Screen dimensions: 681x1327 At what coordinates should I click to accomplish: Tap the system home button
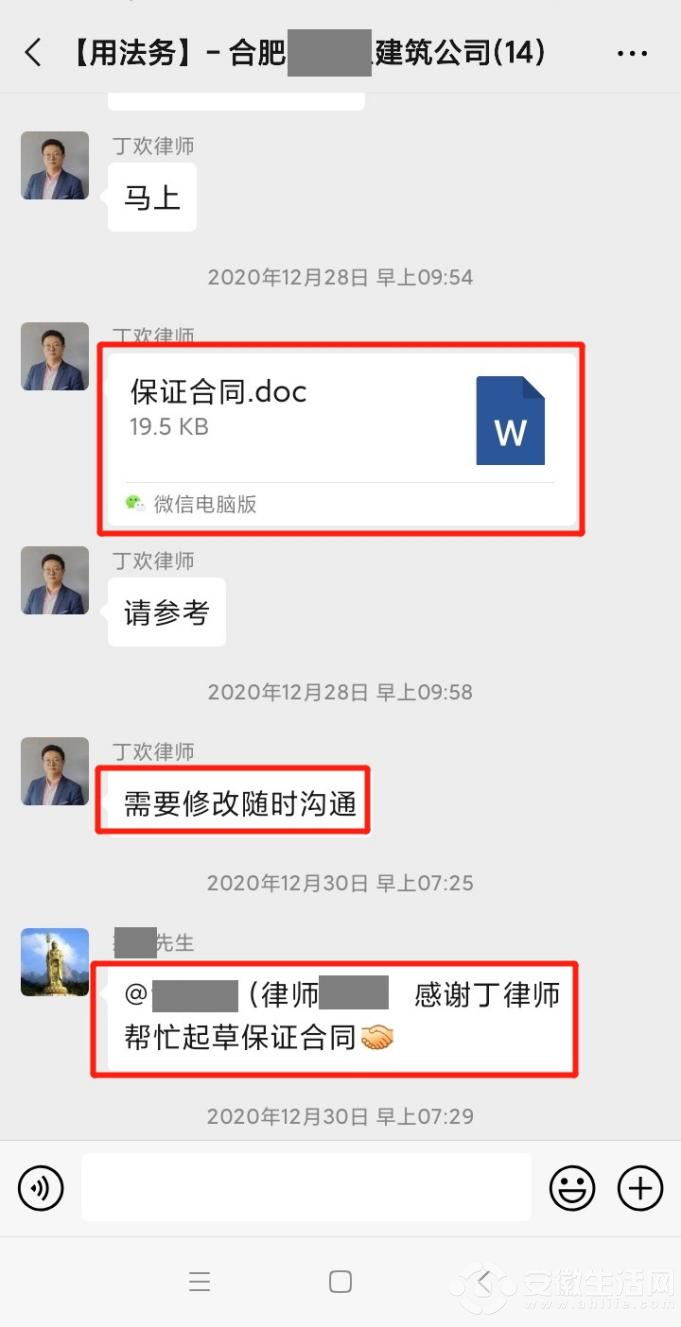tap(340, 1282)
